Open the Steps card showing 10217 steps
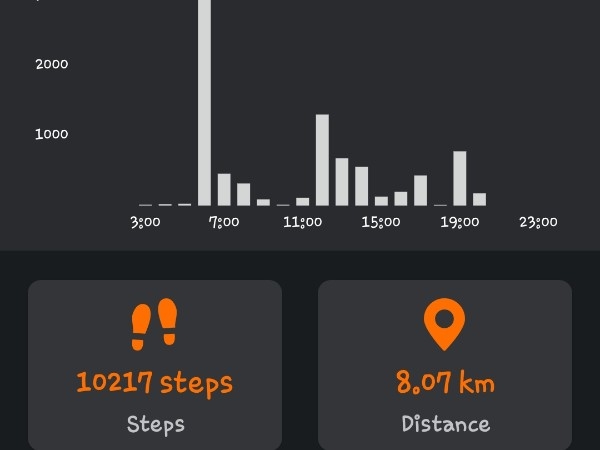The image size is (600, 450). click(155, 365)
